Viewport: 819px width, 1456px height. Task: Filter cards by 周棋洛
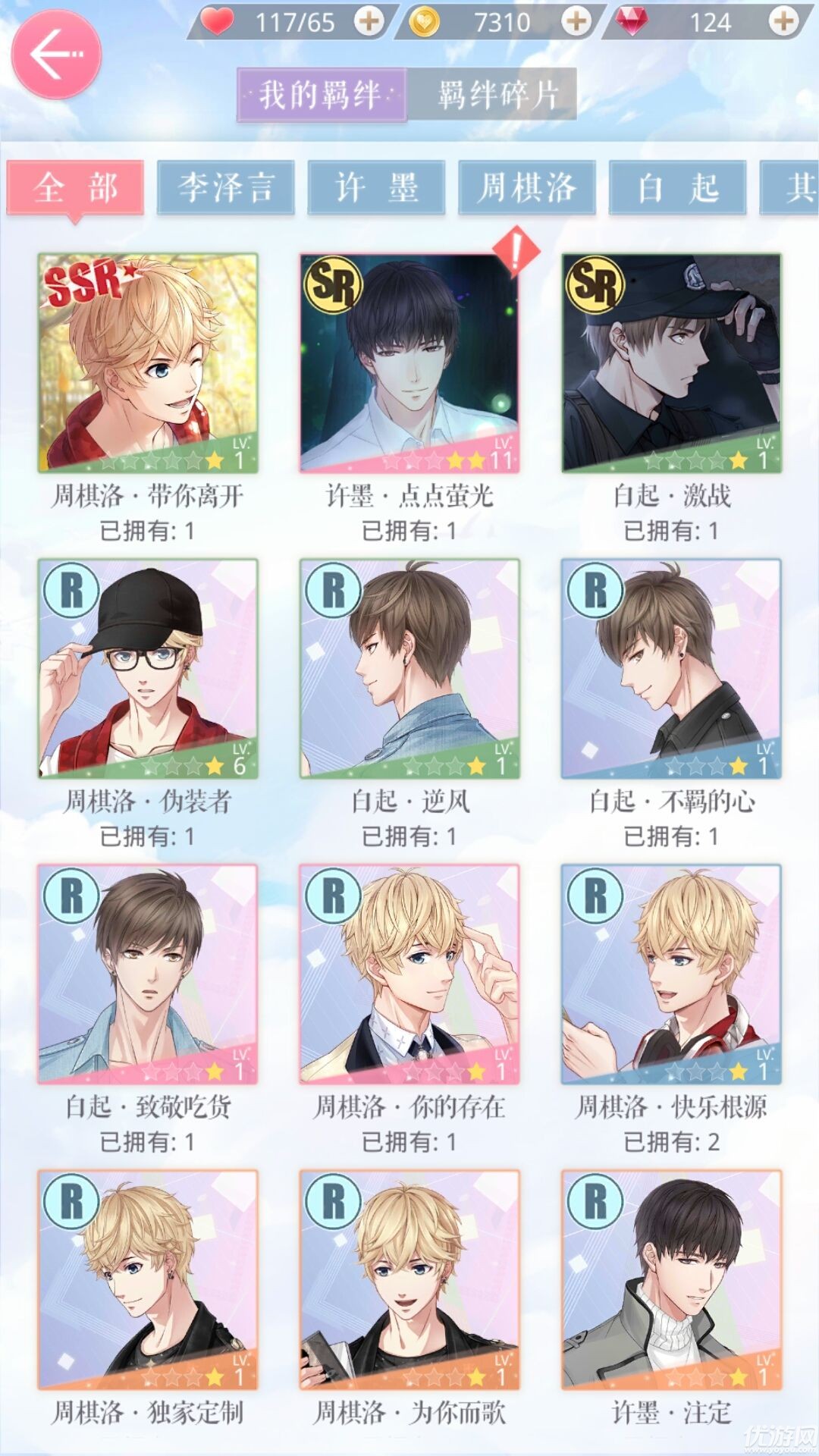click(526, 187)
